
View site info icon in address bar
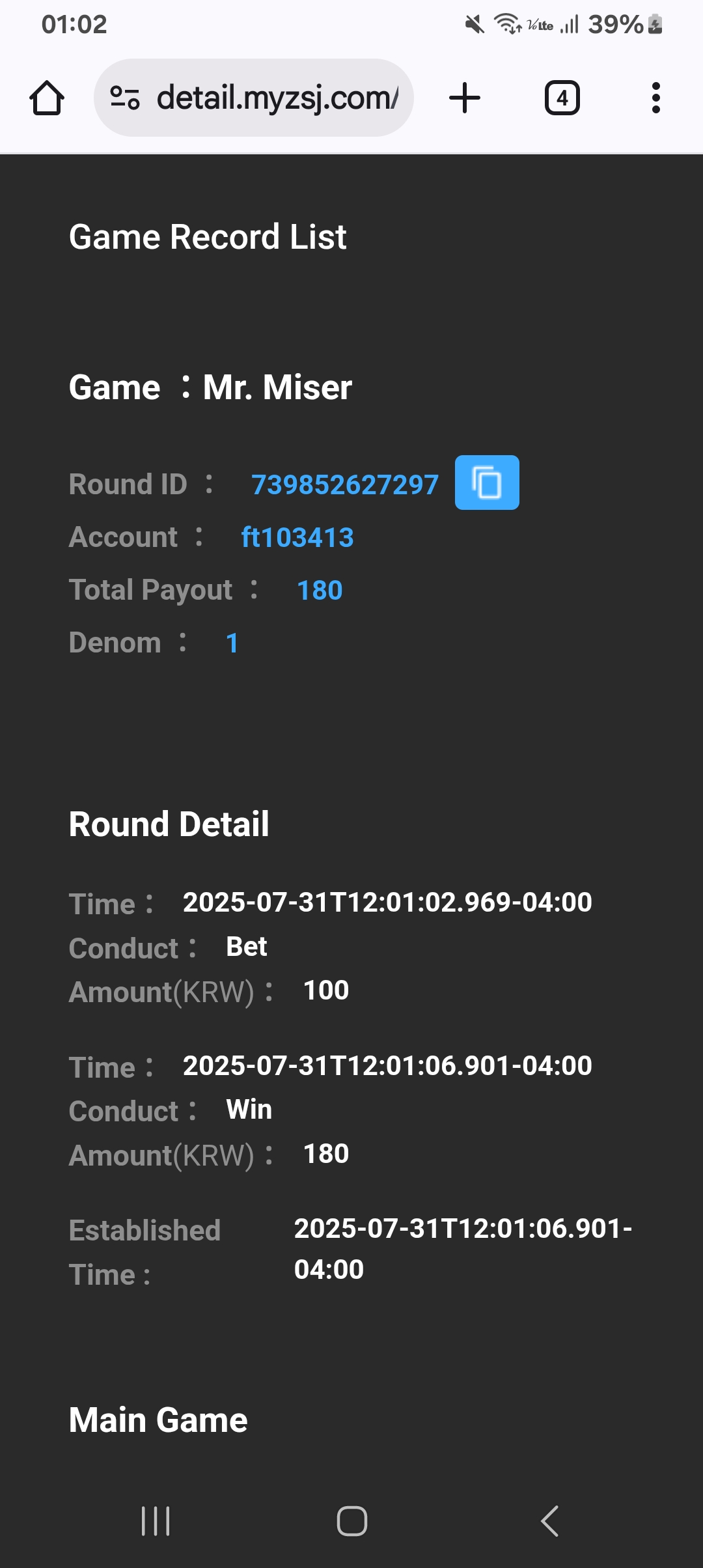[x=124, y=98]
